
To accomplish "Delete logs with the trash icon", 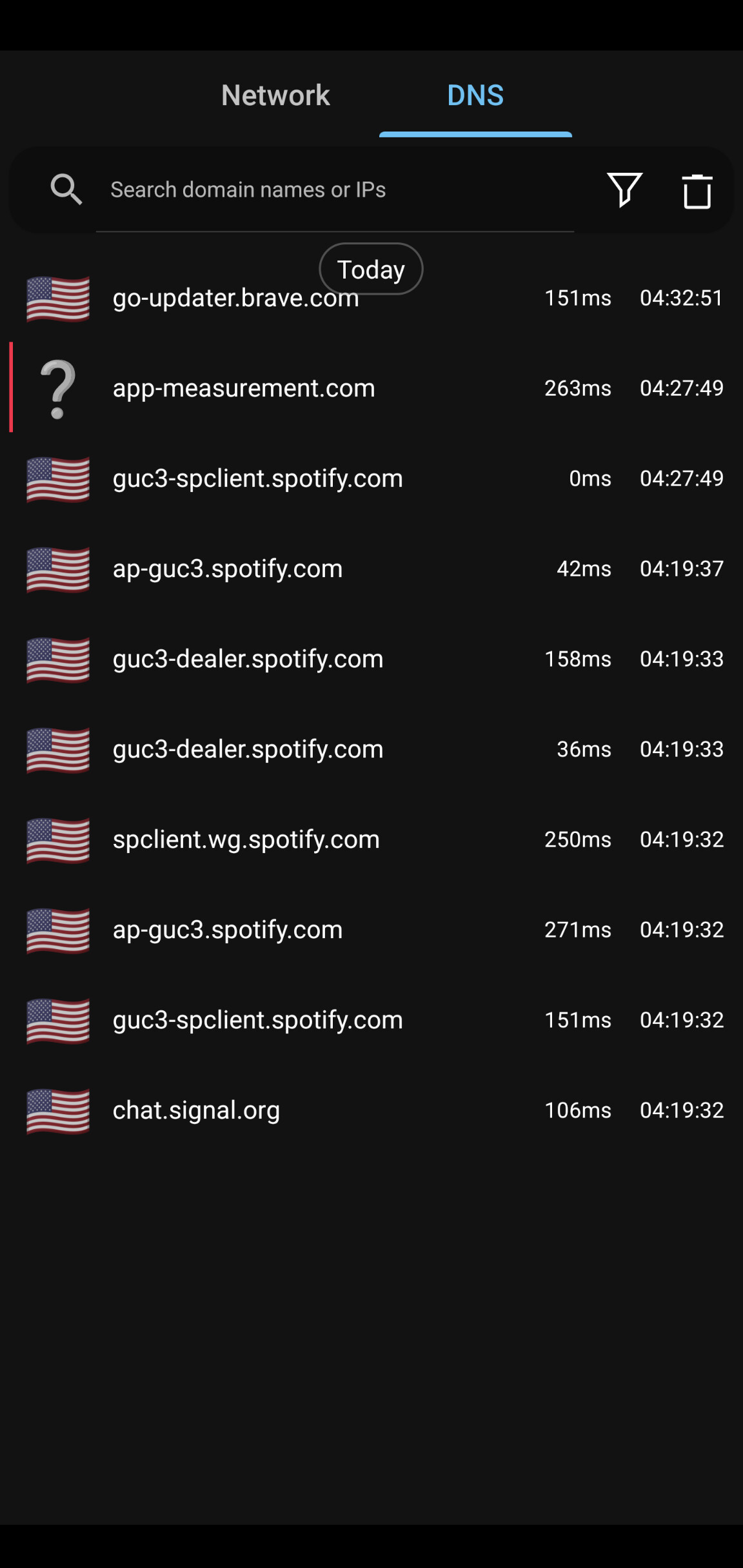I will [697, 191].
